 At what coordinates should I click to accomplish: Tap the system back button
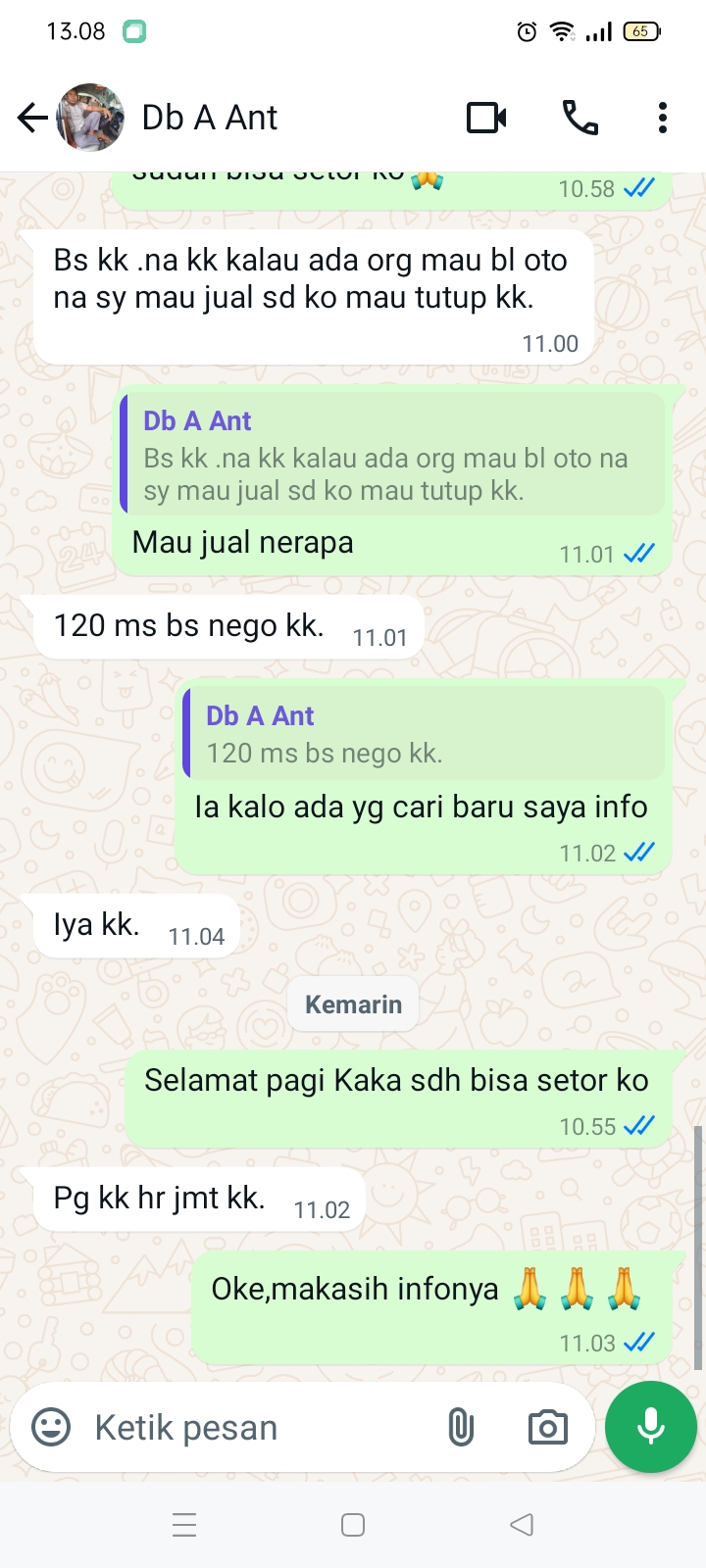(522, 1525)
